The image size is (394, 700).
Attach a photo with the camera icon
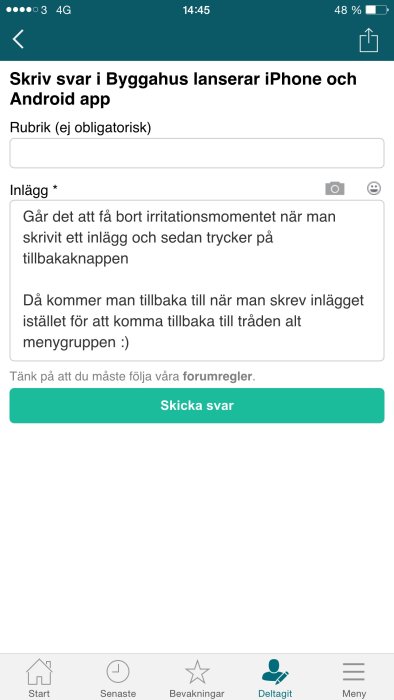click(x=335, y=189)
